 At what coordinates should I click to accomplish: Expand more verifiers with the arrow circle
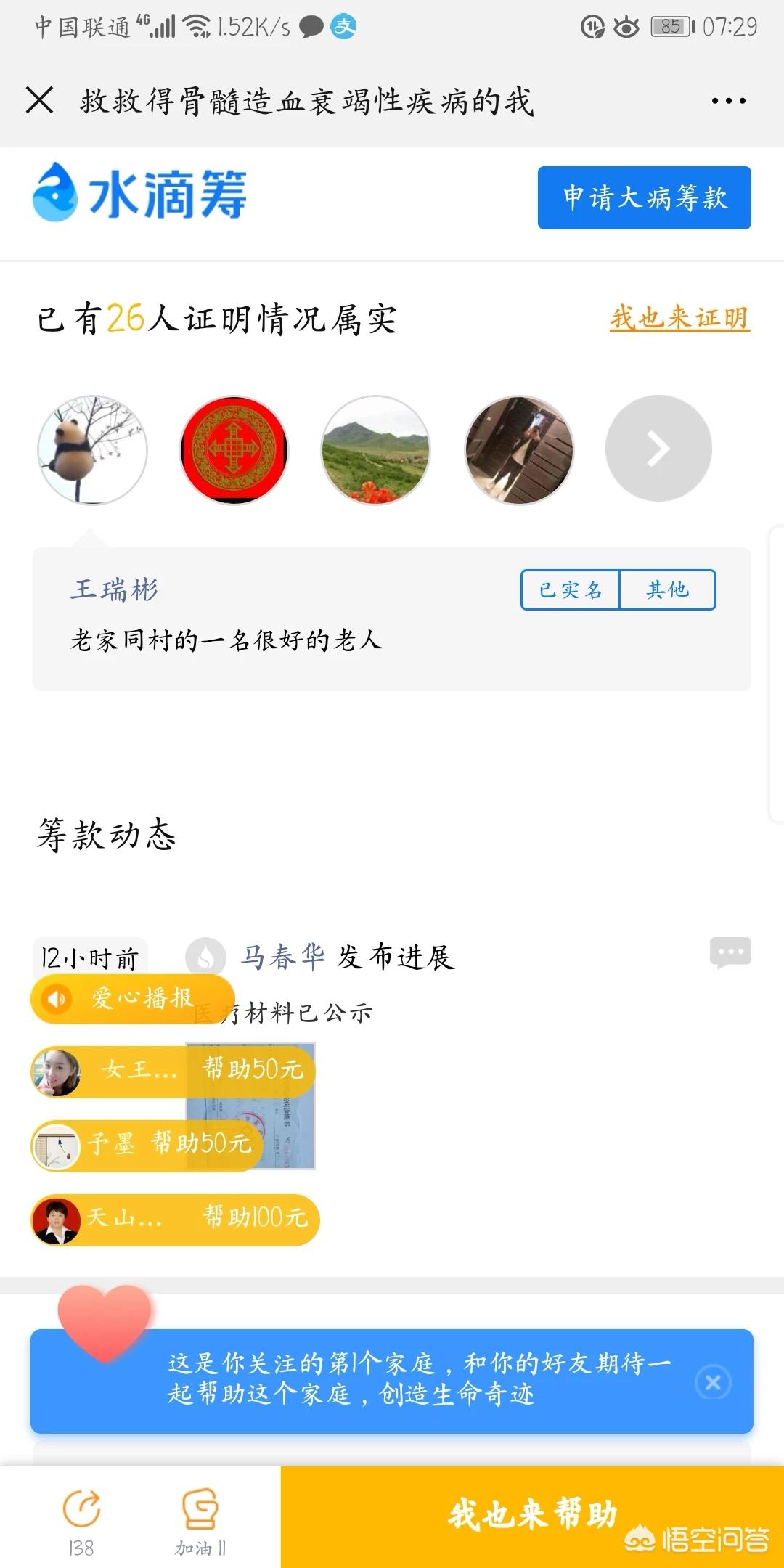(x=658, y=449)
